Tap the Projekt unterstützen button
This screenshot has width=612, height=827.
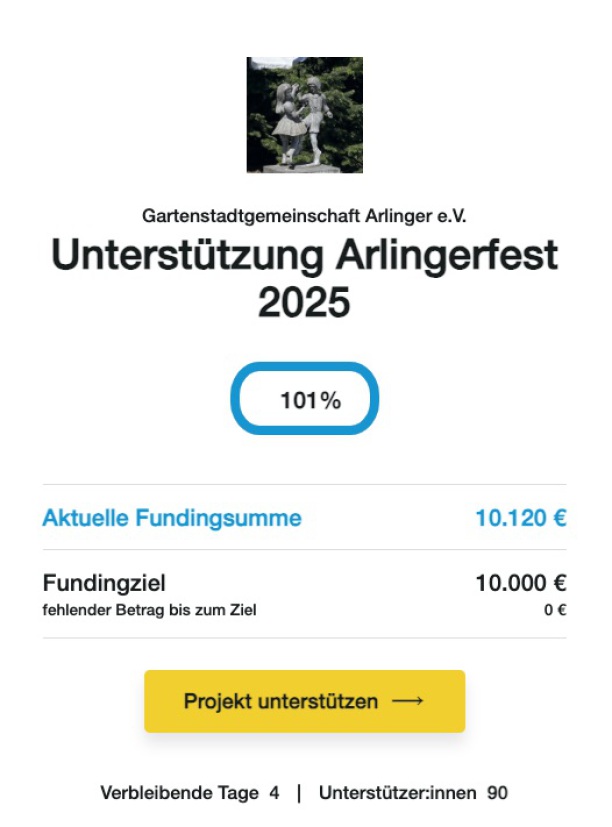click(x=304, y=701)
